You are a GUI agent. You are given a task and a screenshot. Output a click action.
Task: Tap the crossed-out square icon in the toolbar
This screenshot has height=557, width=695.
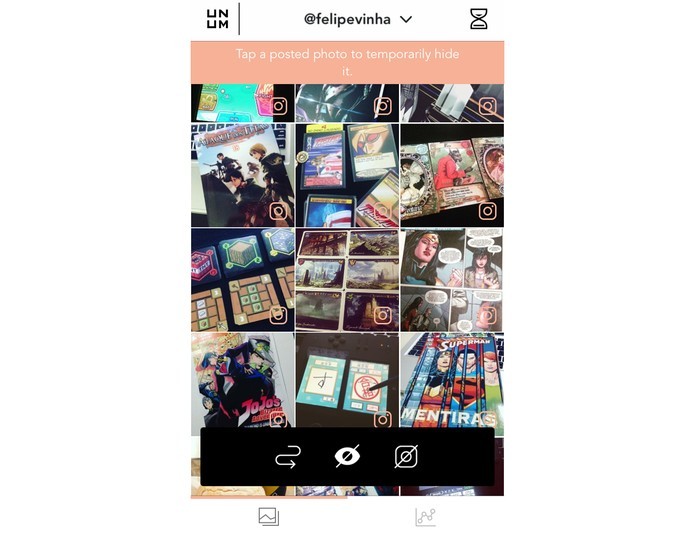point(405,457)
